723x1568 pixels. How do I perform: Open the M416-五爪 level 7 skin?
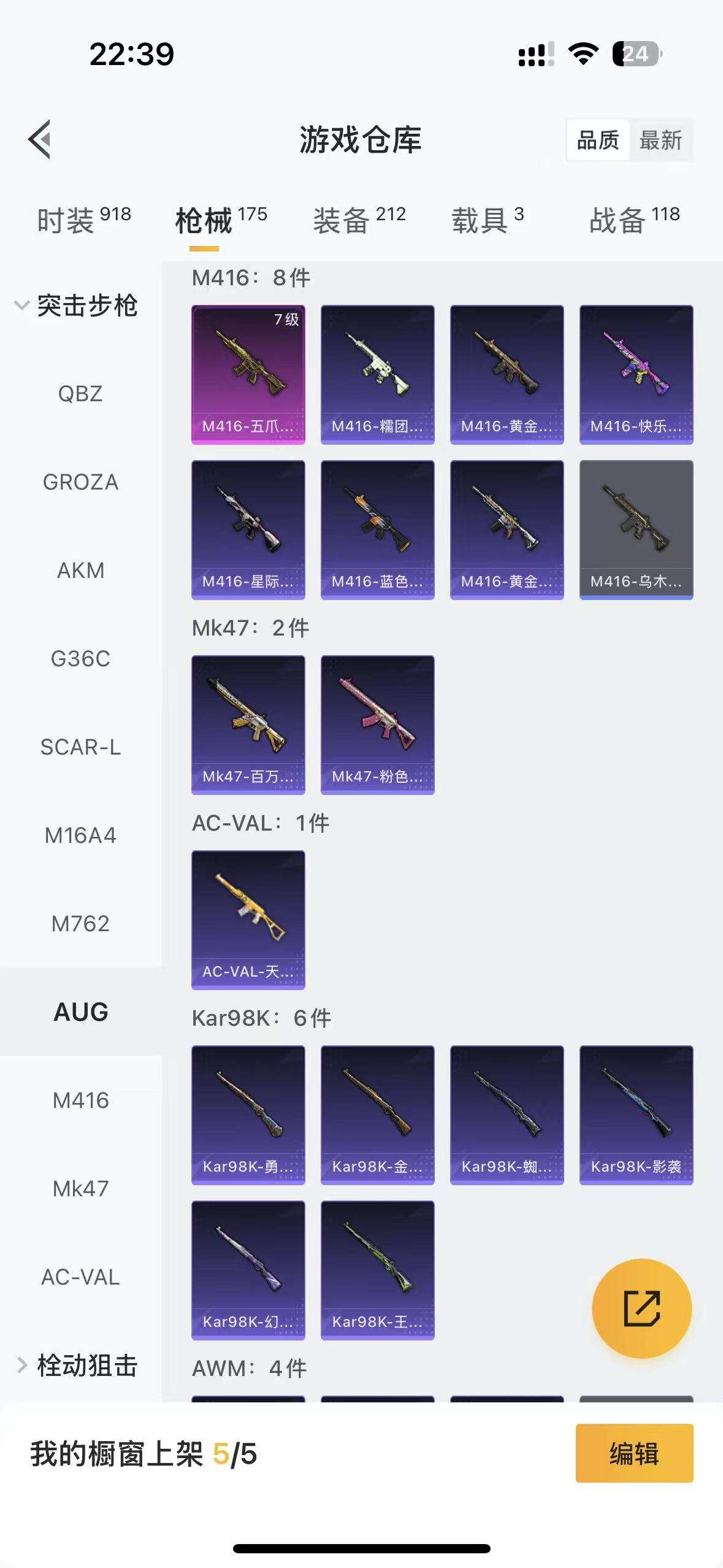click(248, 374)
